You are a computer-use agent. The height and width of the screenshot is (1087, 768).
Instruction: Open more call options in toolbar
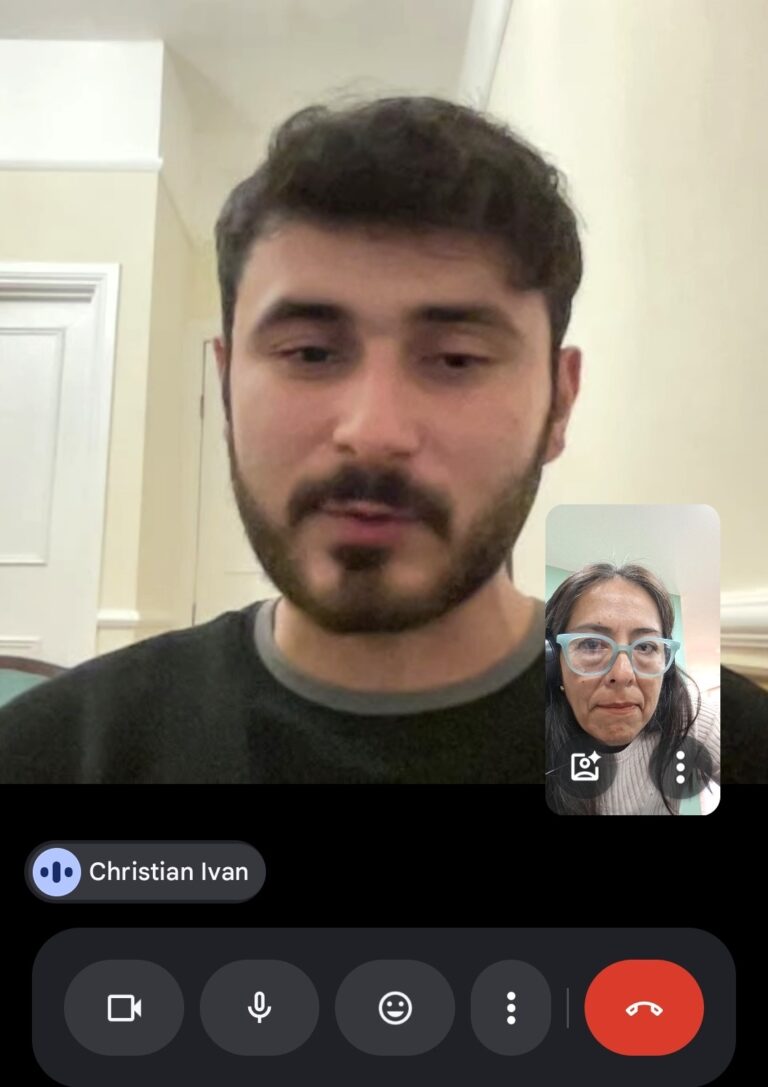[511, 1007]
